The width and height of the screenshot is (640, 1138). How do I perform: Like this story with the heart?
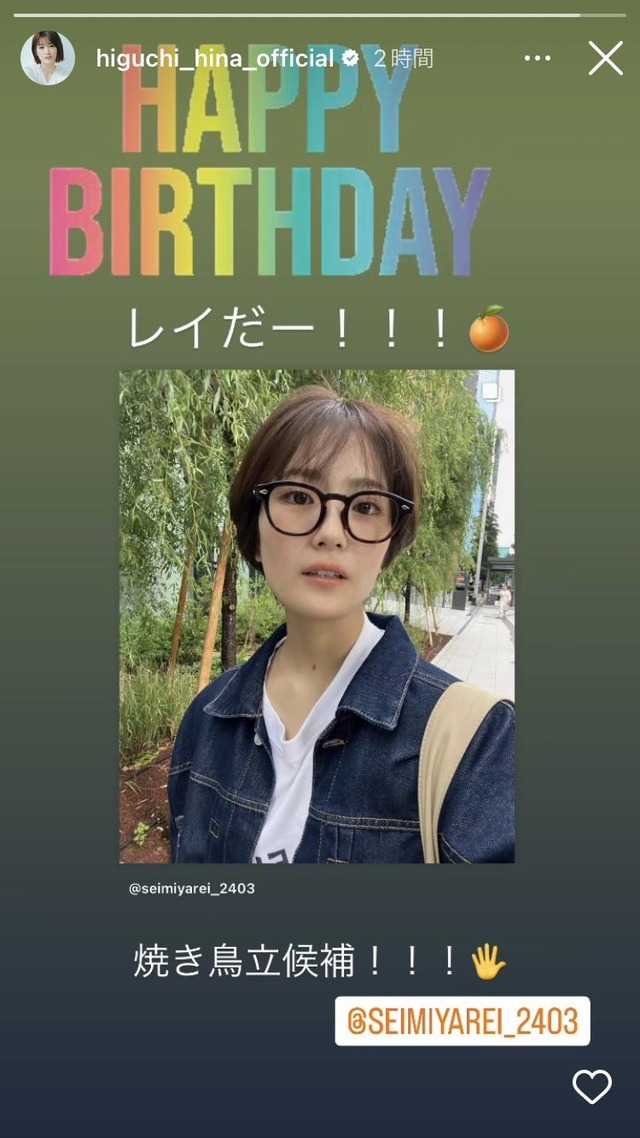pyautogui.click(x=592, y=1086)
